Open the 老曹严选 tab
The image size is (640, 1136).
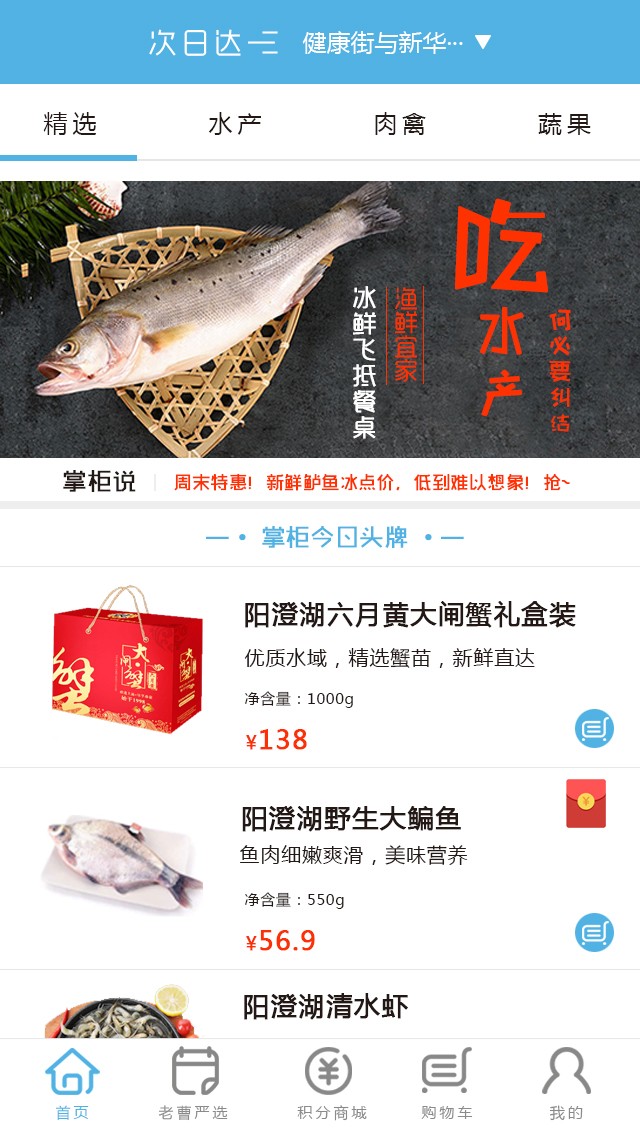194,1085
